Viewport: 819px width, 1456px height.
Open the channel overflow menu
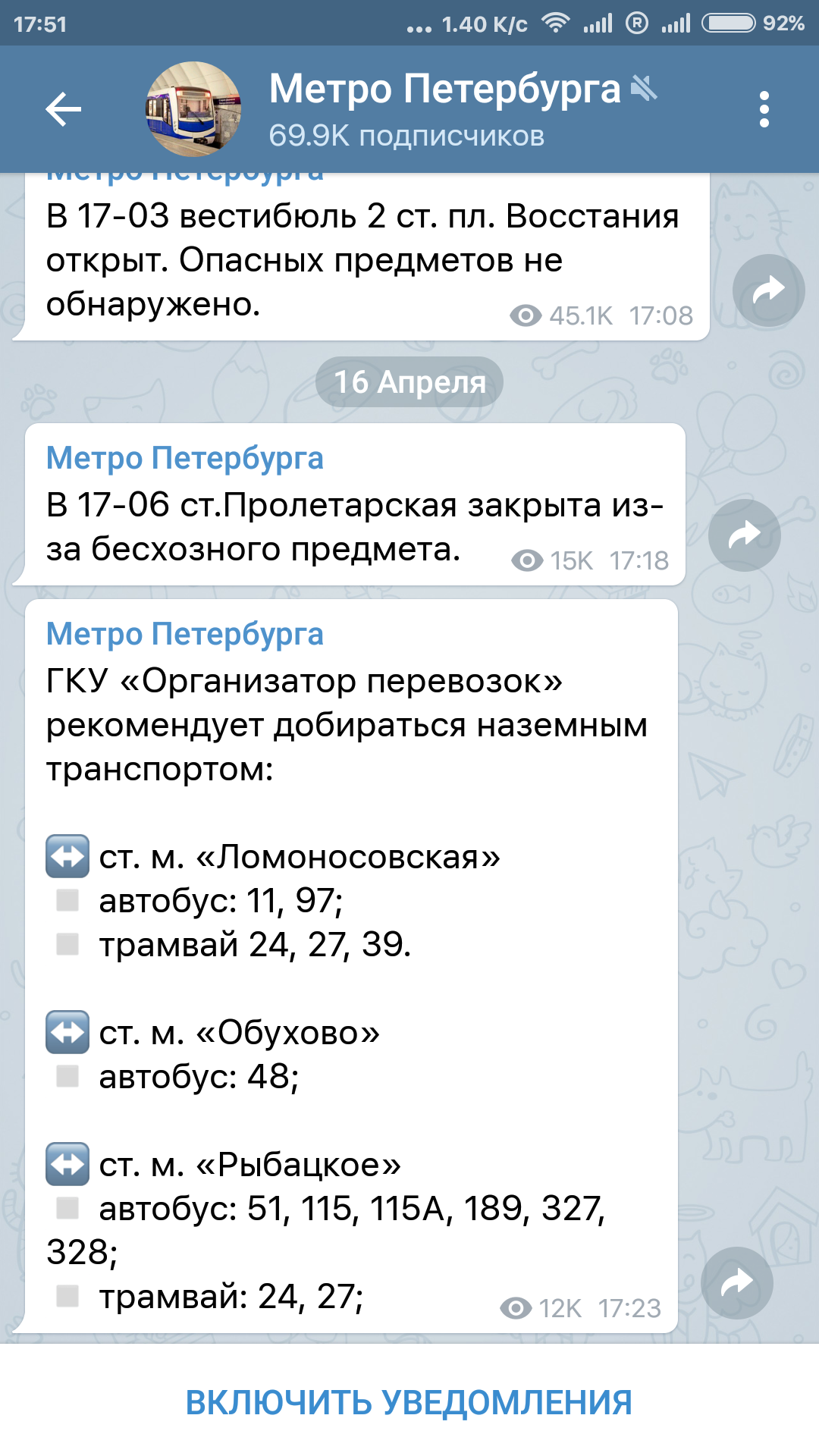[764, 110]
